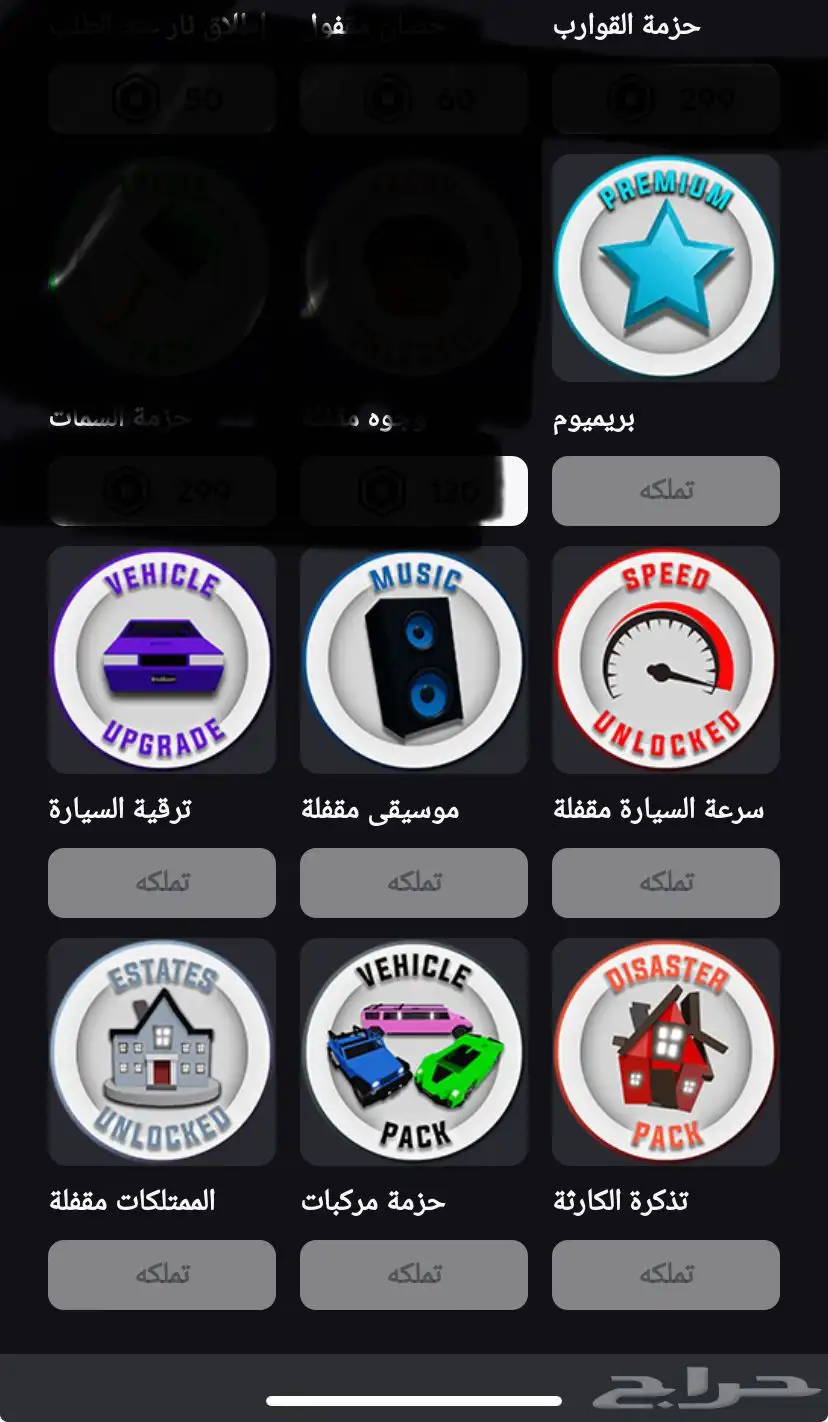Open the سرعة السيارة مقفلة Speed tile

[666, 660]
